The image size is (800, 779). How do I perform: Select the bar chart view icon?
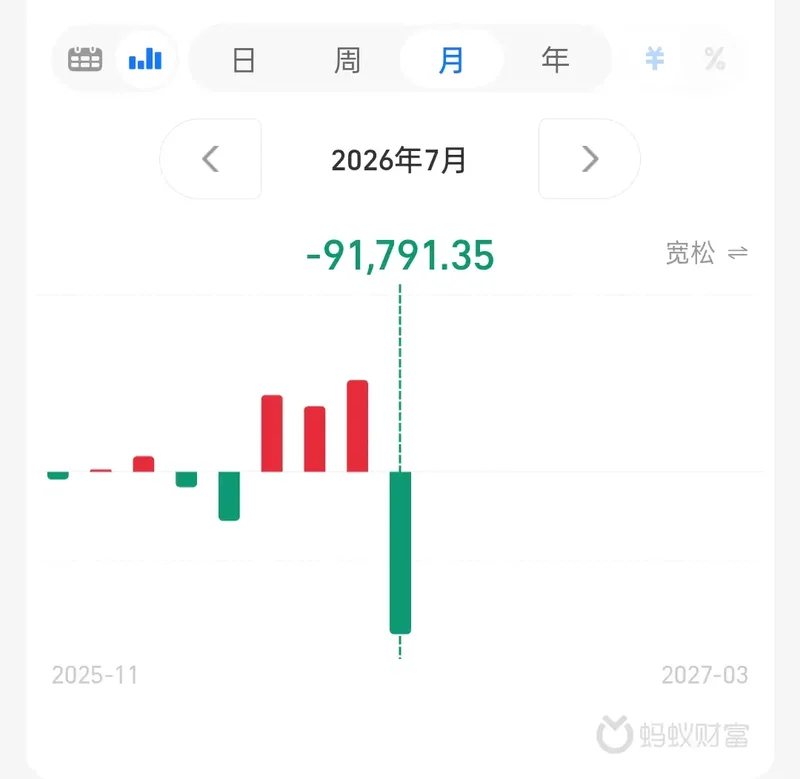pos(145,59)
